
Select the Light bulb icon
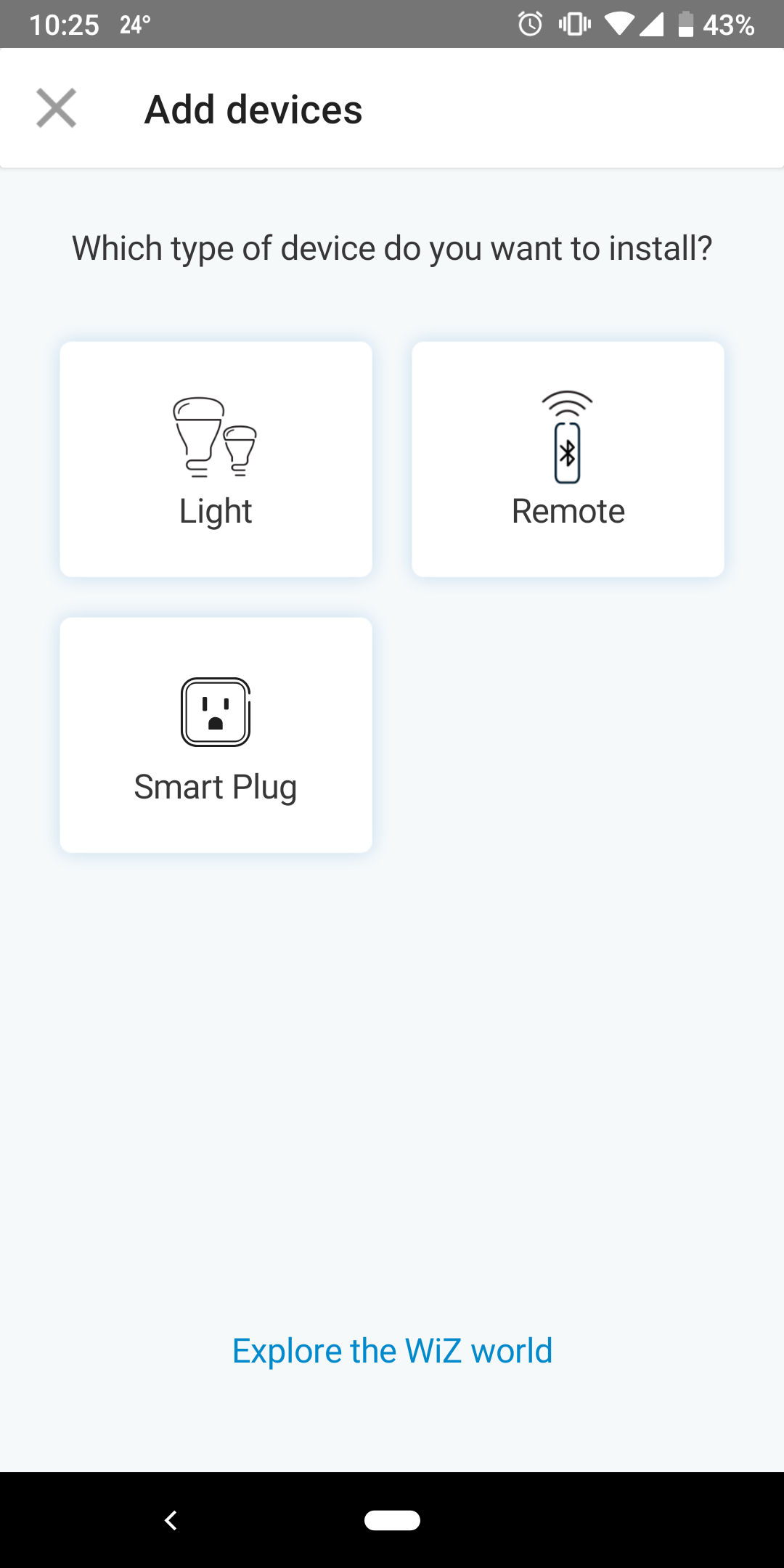click(x=216, y=436)
